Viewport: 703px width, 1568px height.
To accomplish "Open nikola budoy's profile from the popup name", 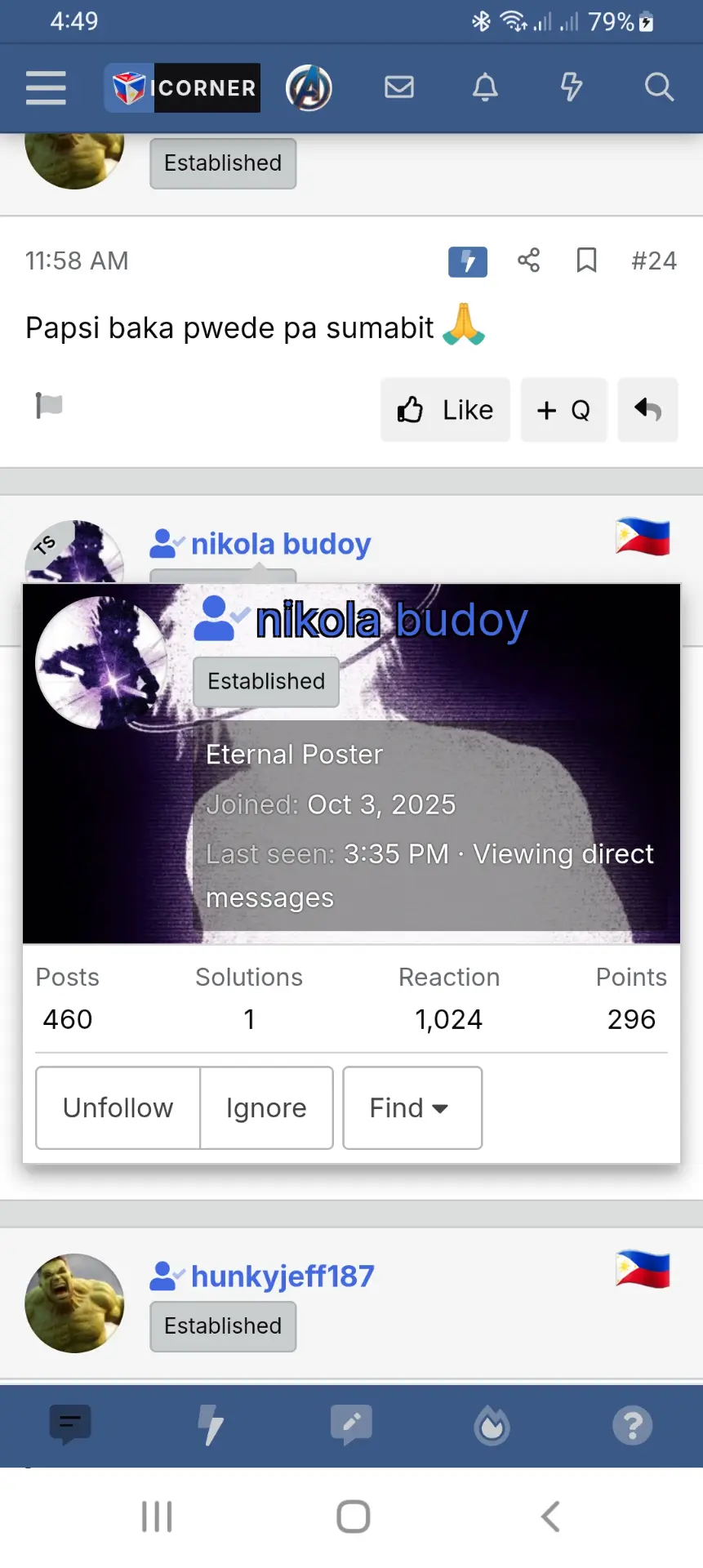I will point(391,621).
